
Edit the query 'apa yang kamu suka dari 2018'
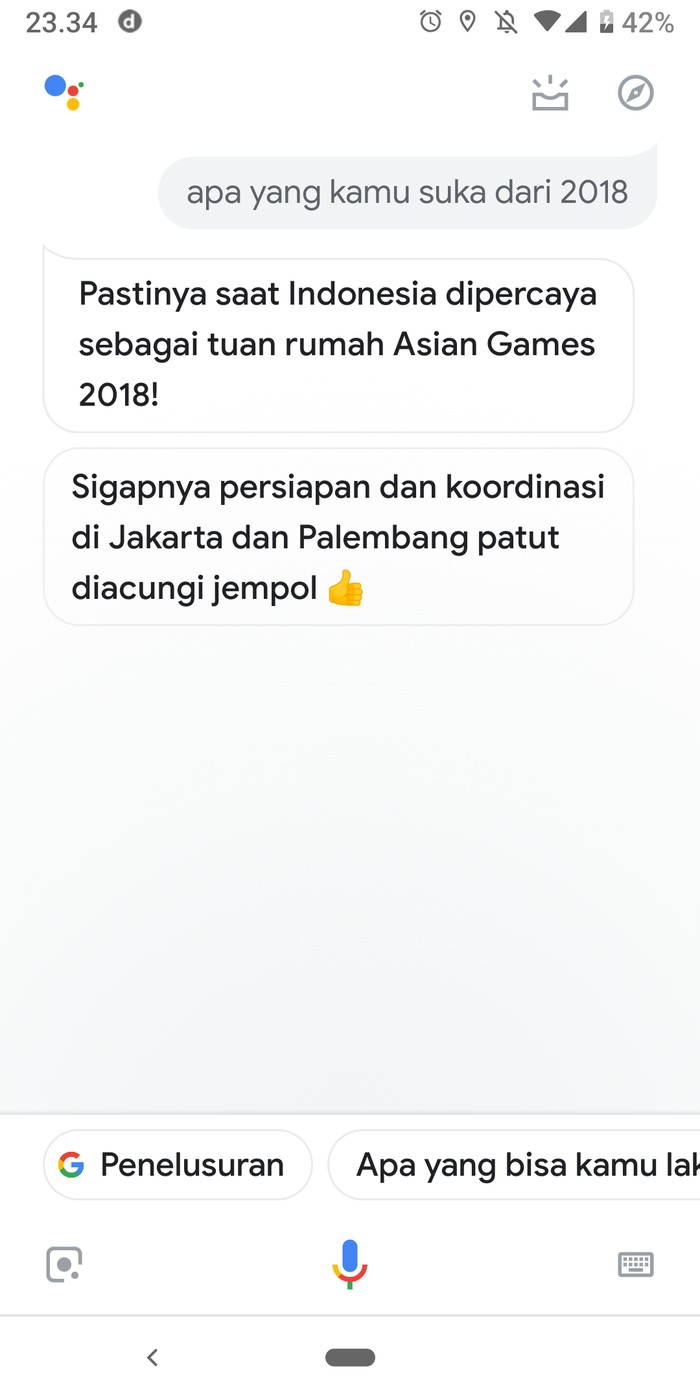coord(407,191)
